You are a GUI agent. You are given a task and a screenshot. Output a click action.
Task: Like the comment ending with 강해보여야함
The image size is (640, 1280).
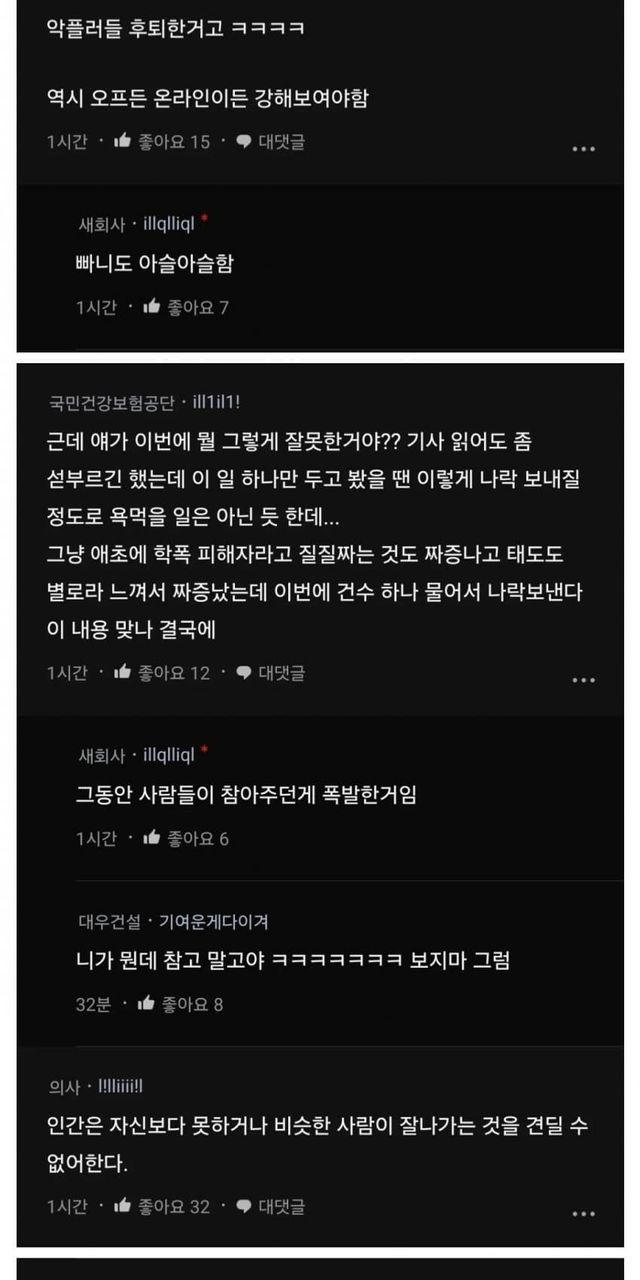pyautogui.click(x=123, y=141)
